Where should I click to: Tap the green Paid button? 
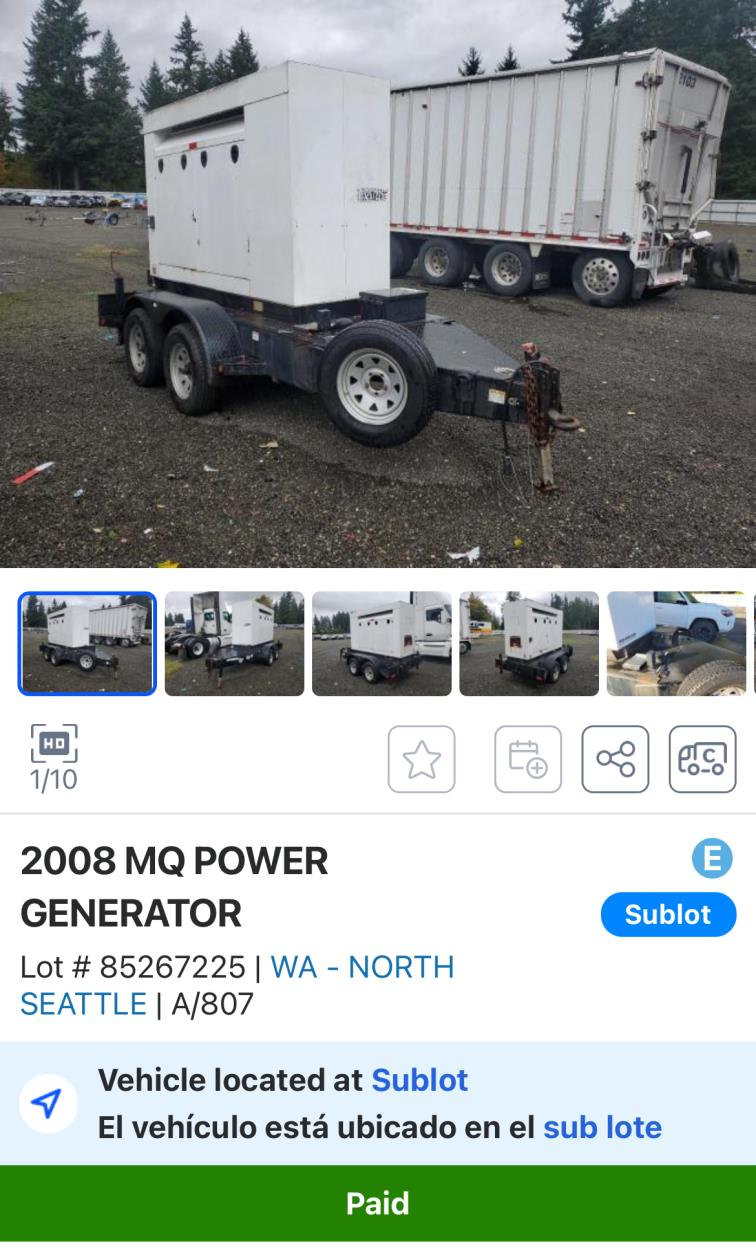tap(378, 1203)
